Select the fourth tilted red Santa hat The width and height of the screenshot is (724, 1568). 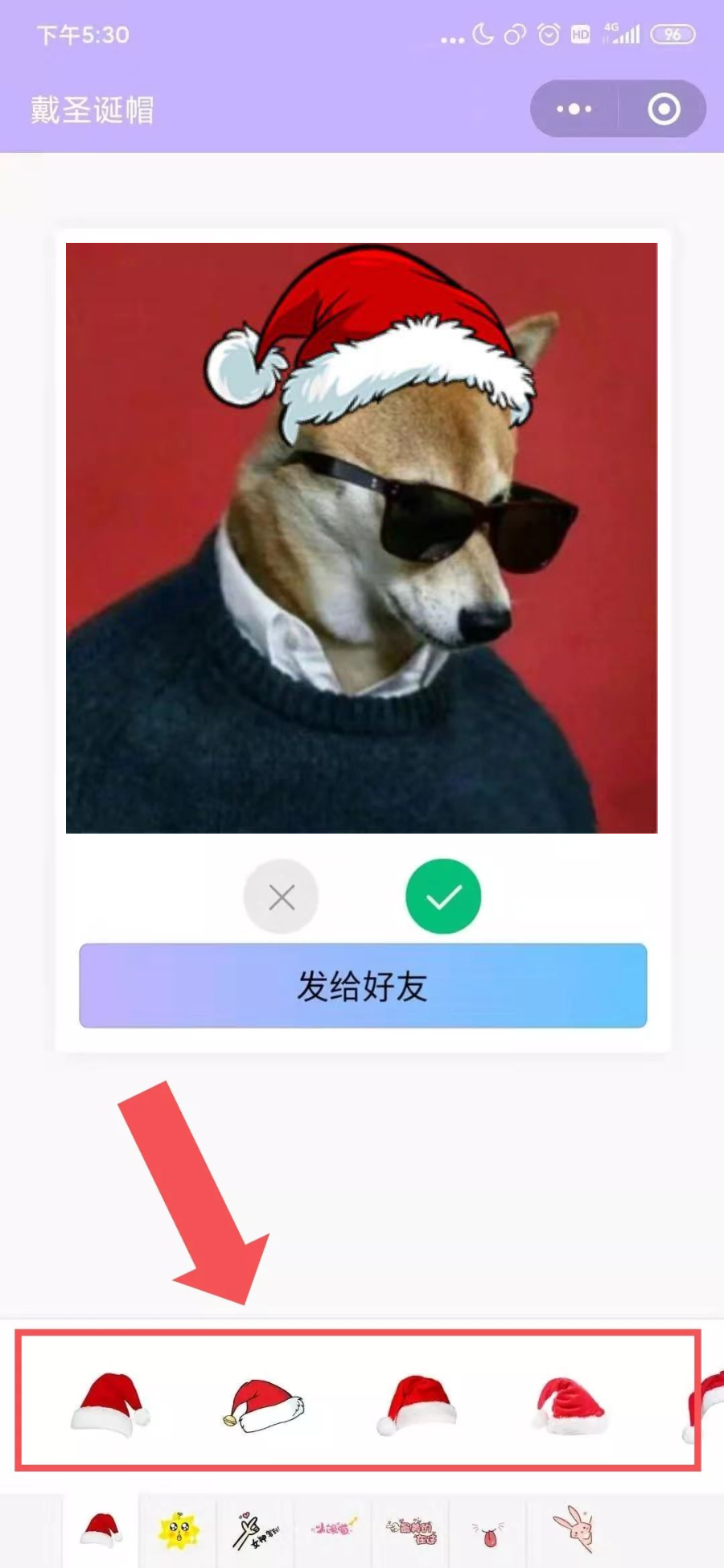coord(570,1405)
